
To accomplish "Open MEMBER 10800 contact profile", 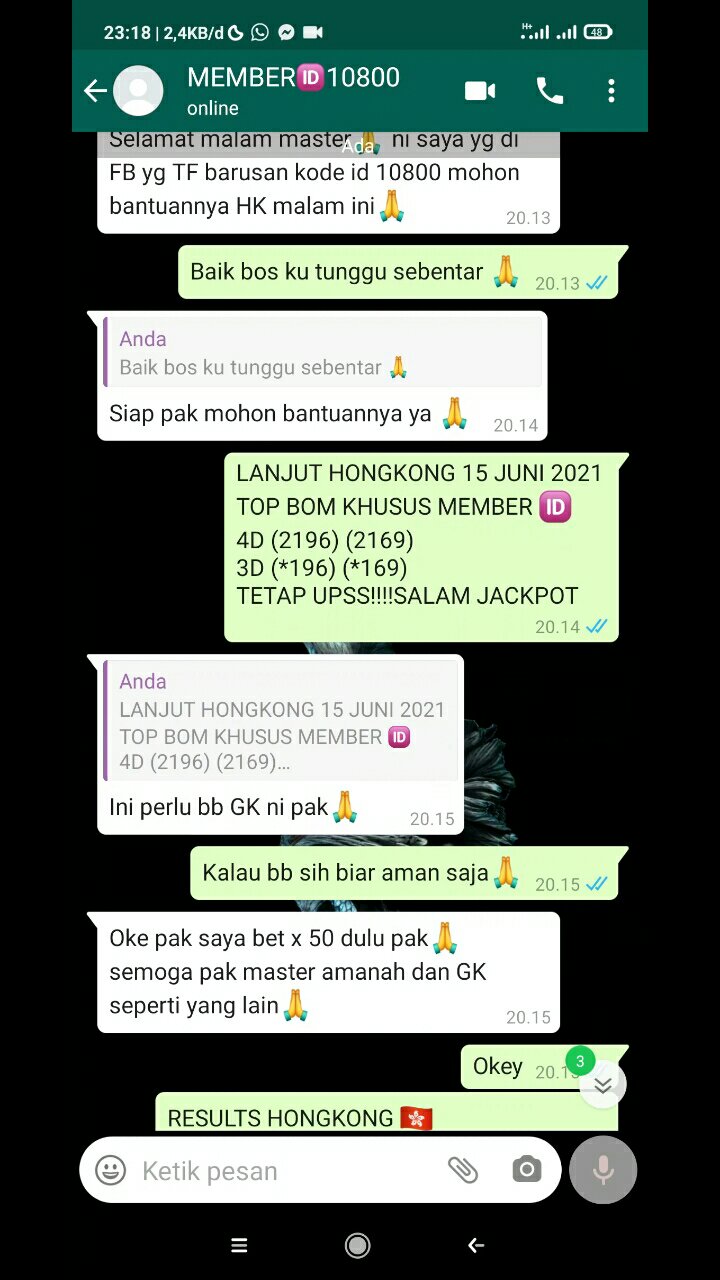I will [x=293, y=90].
